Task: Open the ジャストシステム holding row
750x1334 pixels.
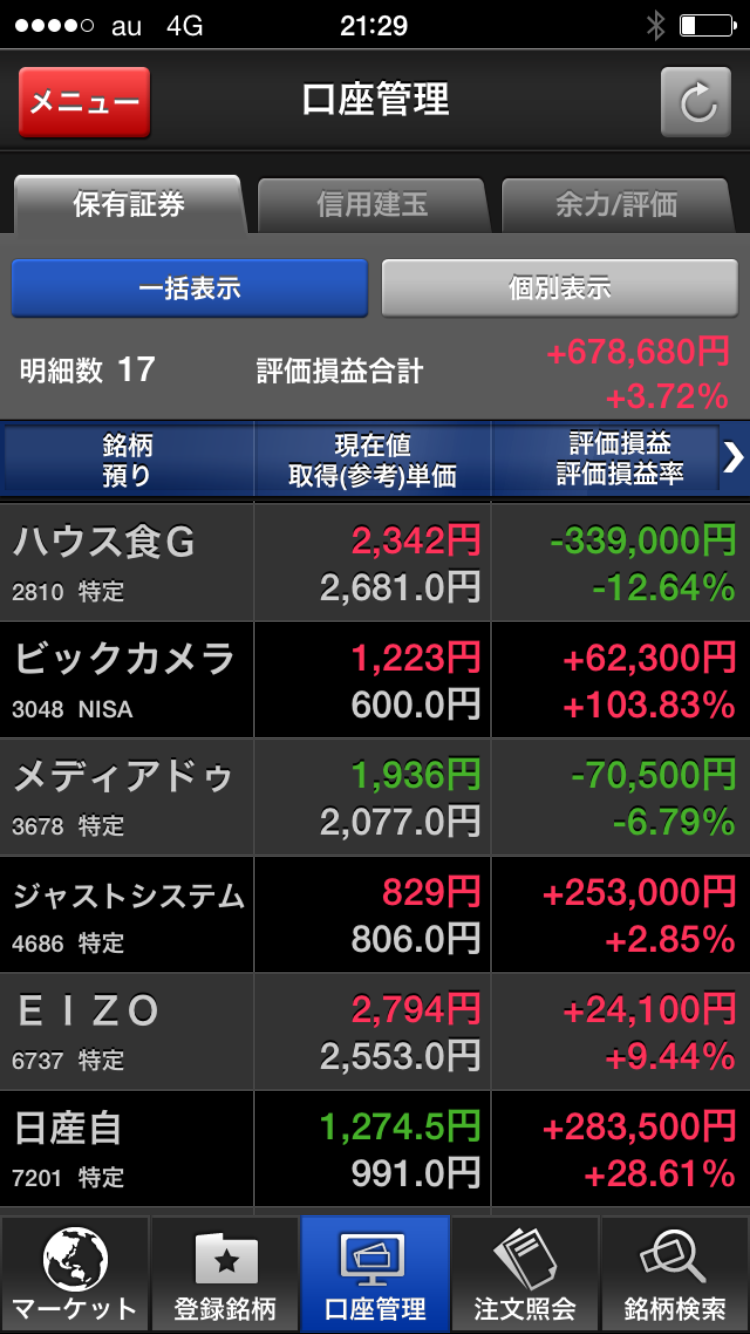Action: coord(374,914)
